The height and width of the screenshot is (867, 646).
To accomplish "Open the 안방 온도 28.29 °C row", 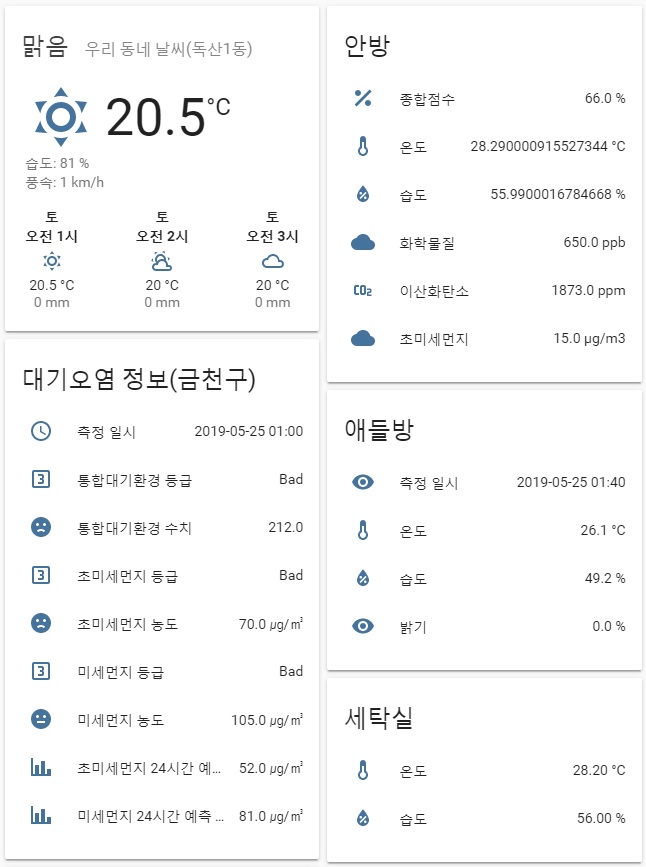I will (488, 147).
